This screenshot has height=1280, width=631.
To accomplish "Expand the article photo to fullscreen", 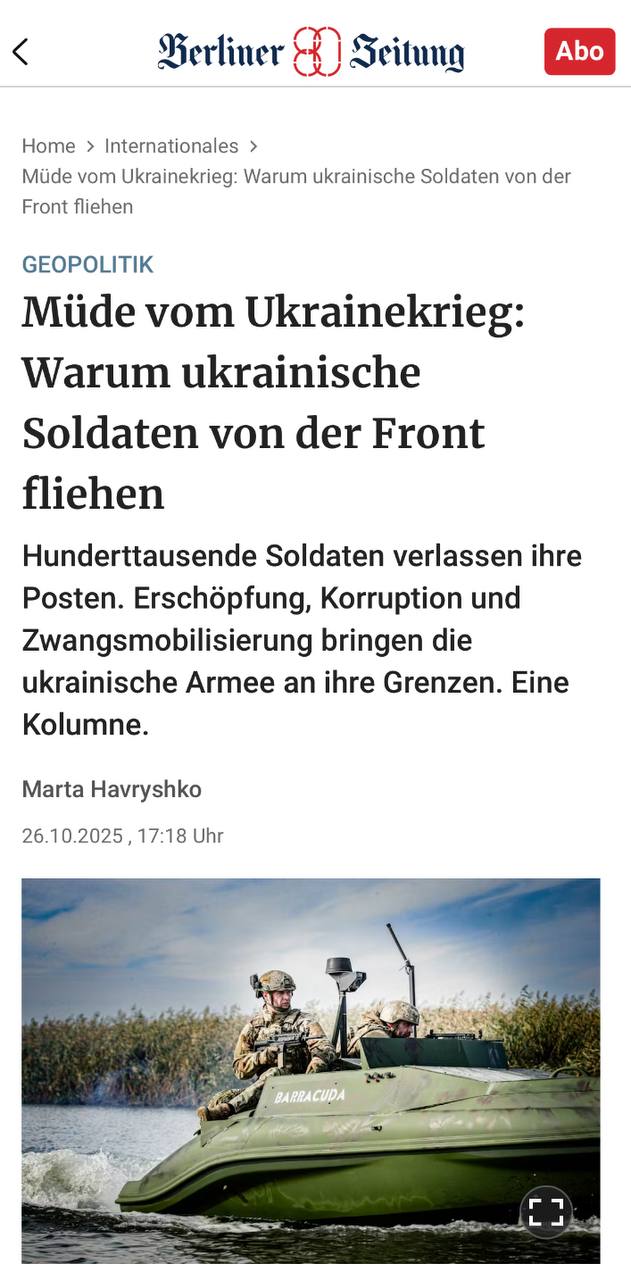I will point(546,1212).
